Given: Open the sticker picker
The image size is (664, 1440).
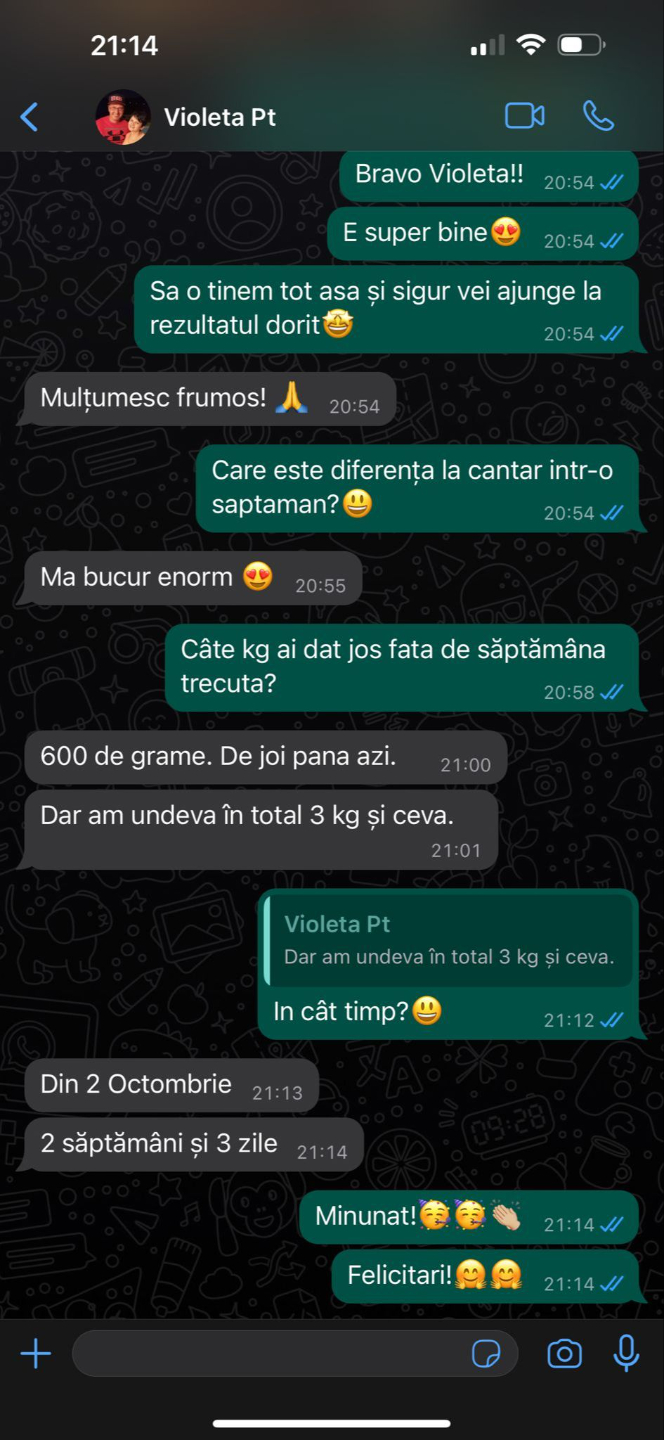Looking at the screenshot, I should tap(486, 1354).
